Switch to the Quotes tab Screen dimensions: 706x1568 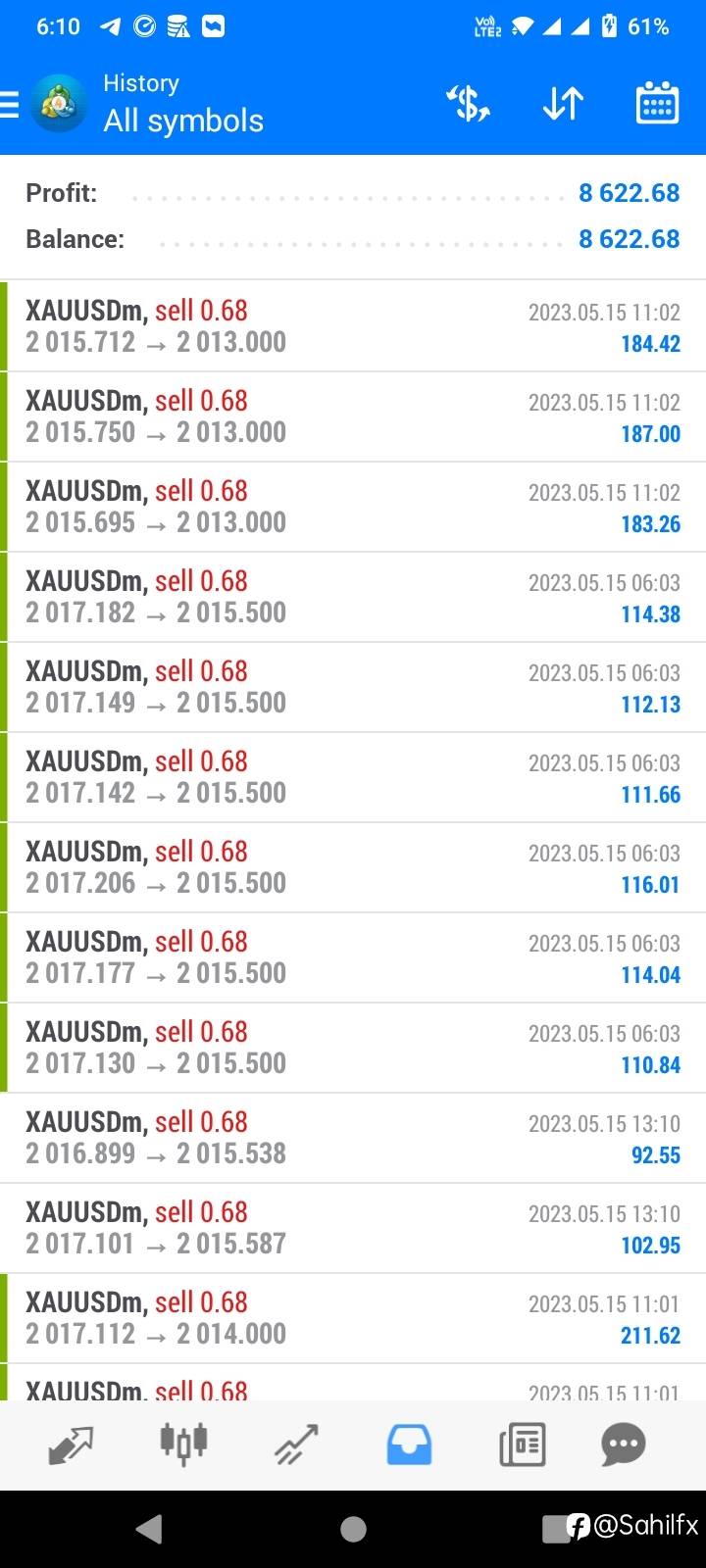pos(71,1445)
